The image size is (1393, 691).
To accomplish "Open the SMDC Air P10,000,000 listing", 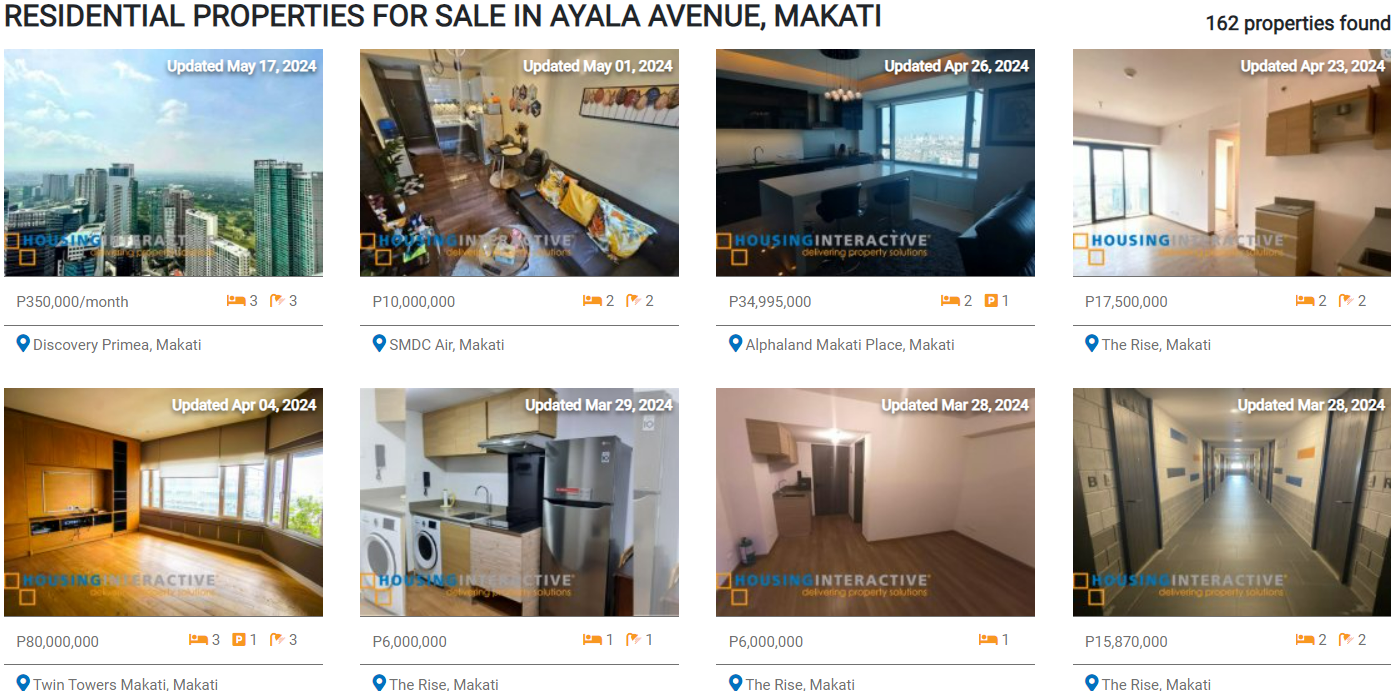I will (519, 163).
